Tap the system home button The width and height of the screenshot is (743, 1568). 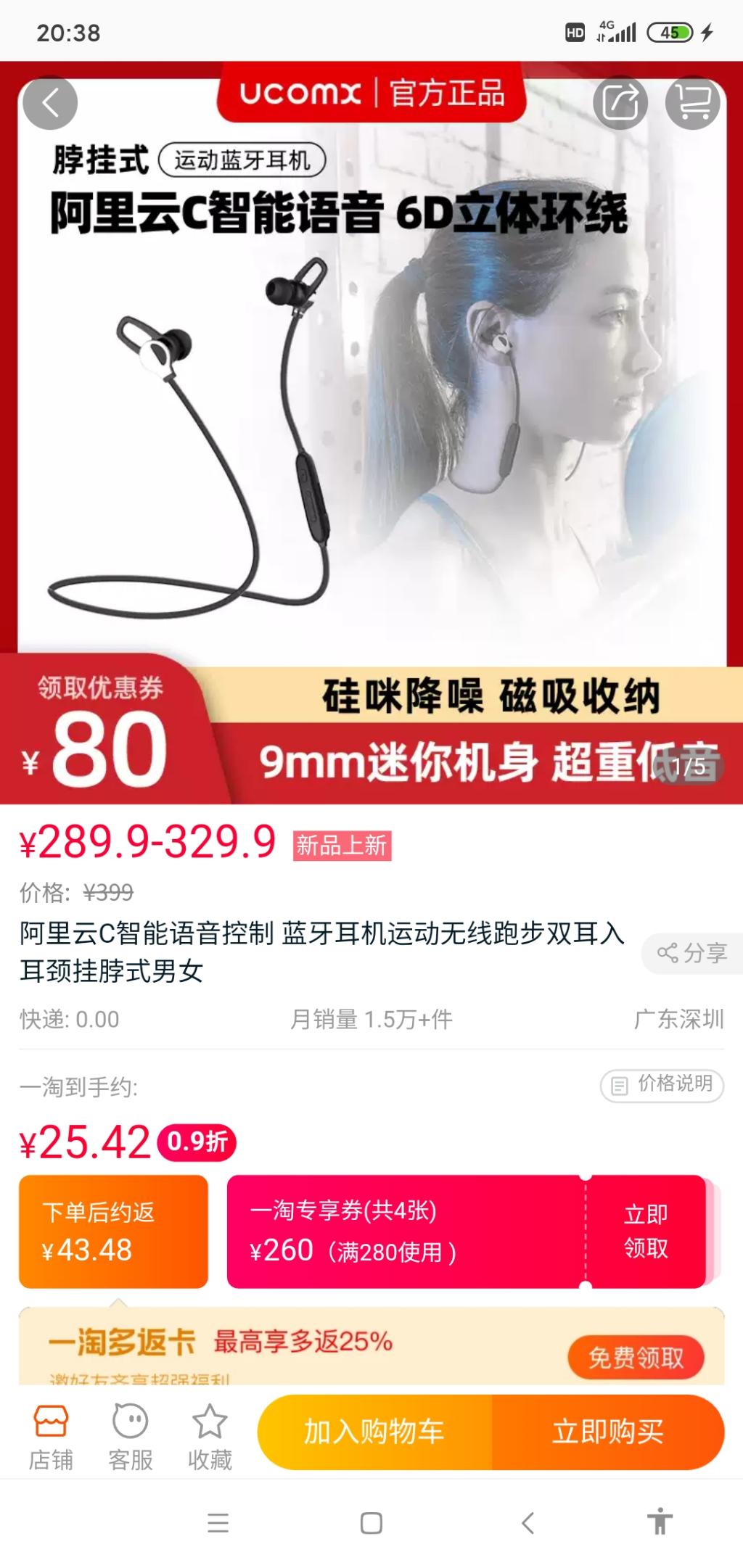pos(371,1523)
